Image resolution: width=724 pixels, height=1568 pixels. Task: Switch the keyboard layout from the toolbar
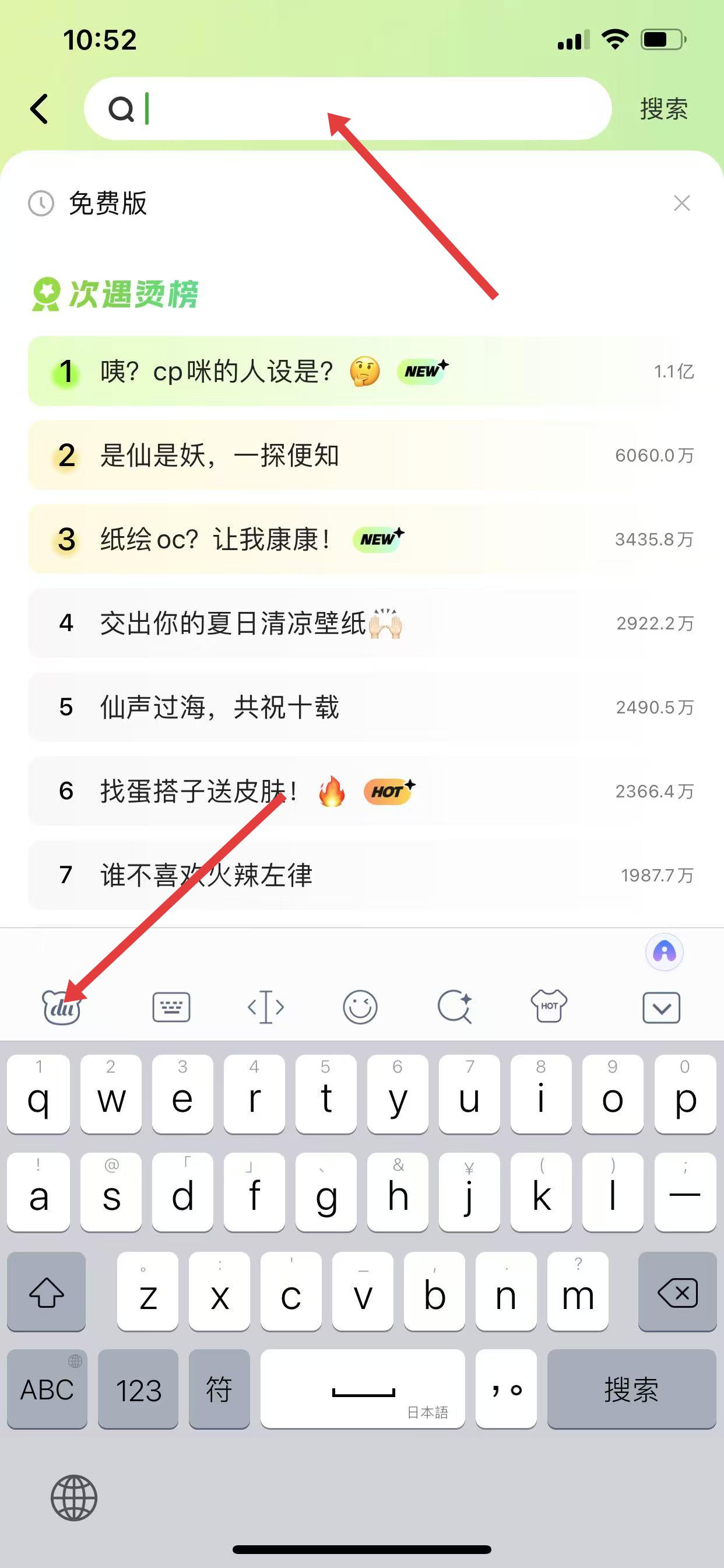[171, 1007]
